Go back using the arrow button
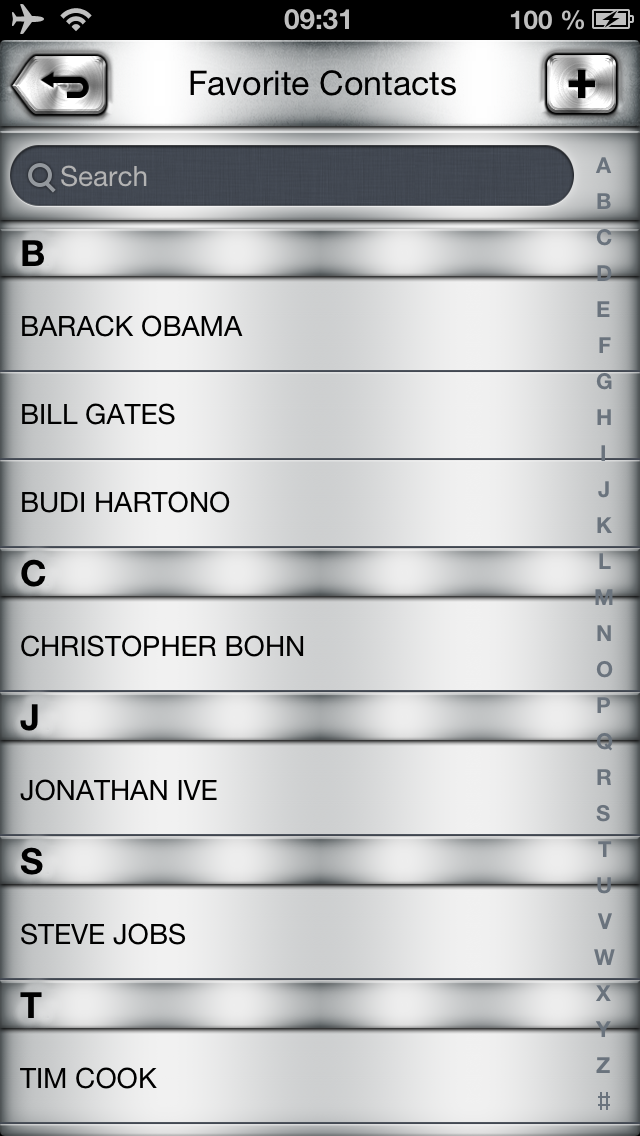The image size is (640, 1136). (60, 85)
